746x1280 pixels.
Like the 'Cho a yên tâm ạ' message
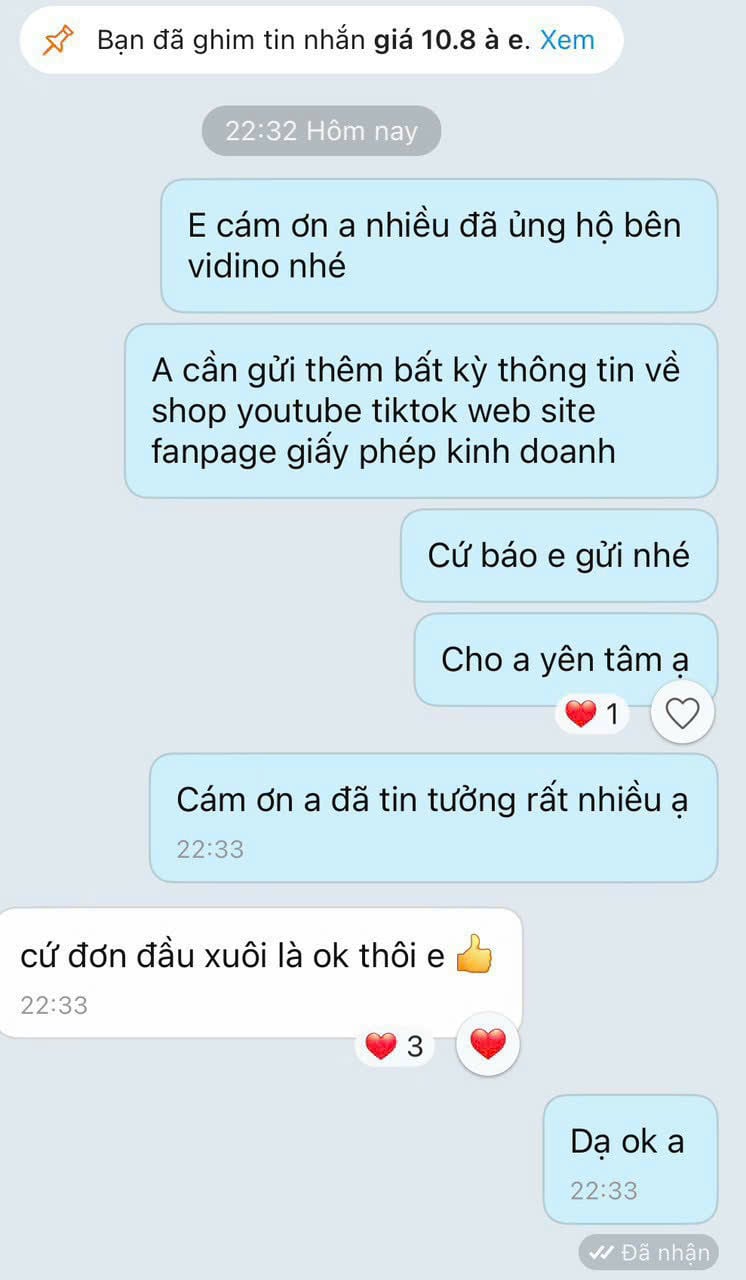[682, 713]
